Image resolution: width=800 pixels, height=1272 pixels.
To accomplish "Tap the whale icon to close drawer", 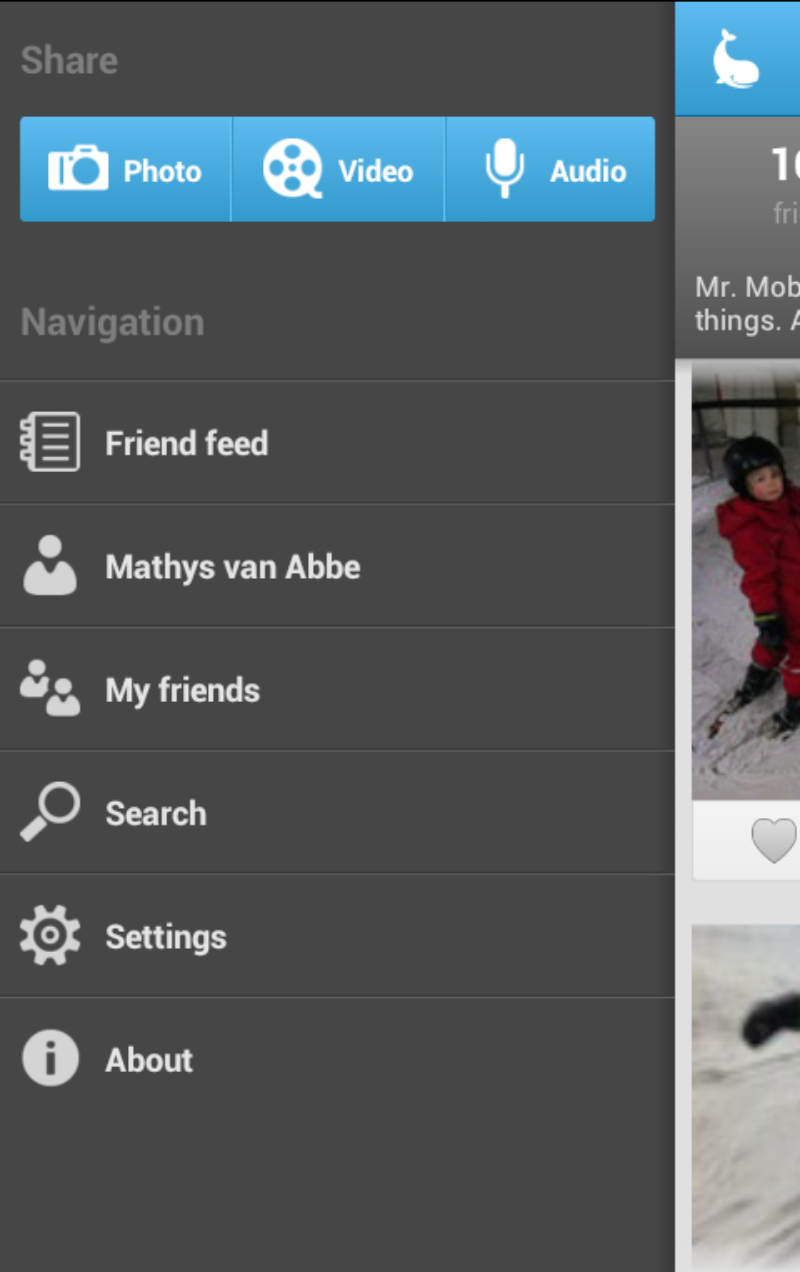I will tap(736, 59).
